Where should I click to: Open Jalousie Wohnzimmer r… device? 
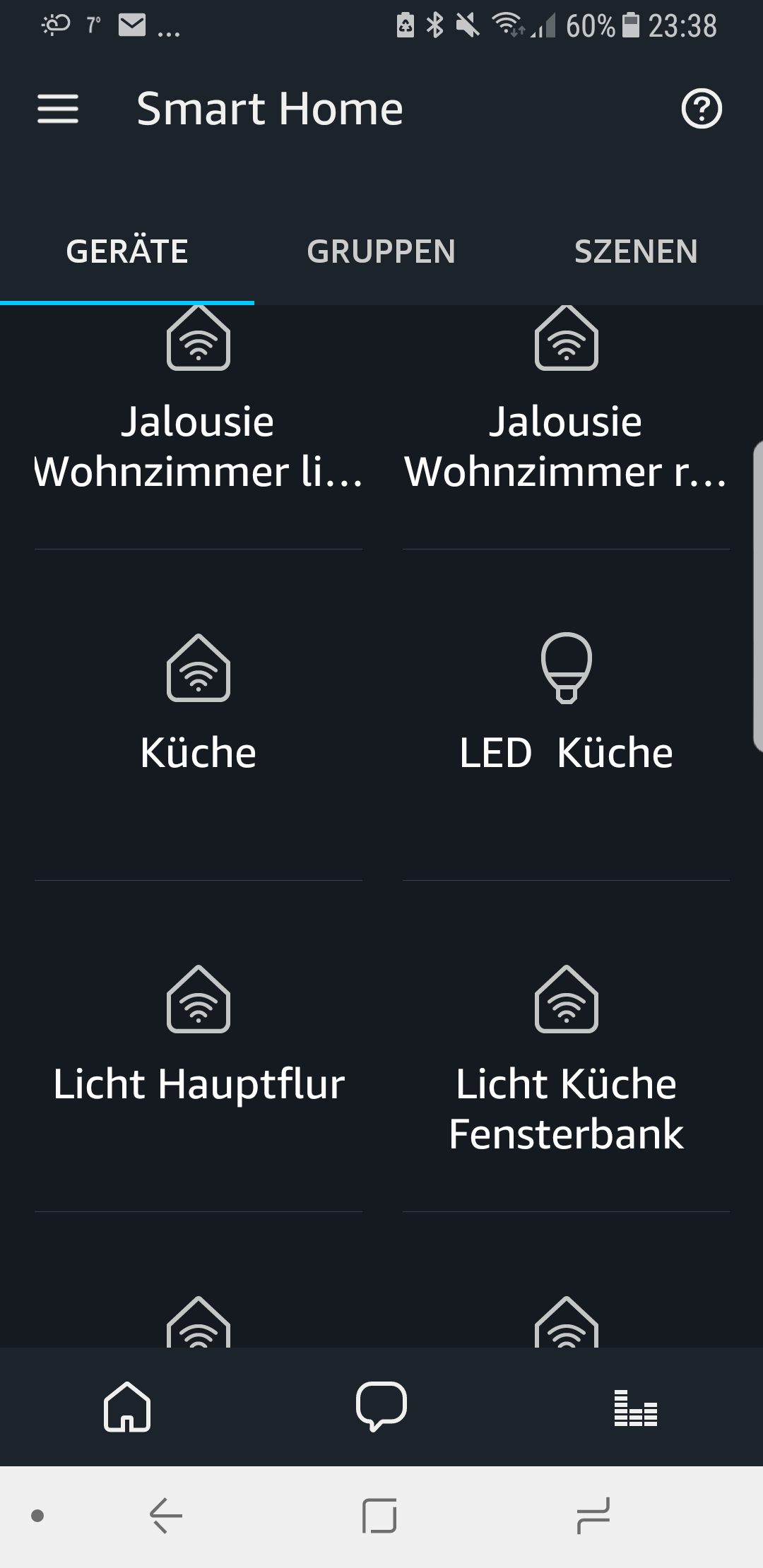click(x=566, y=424)
